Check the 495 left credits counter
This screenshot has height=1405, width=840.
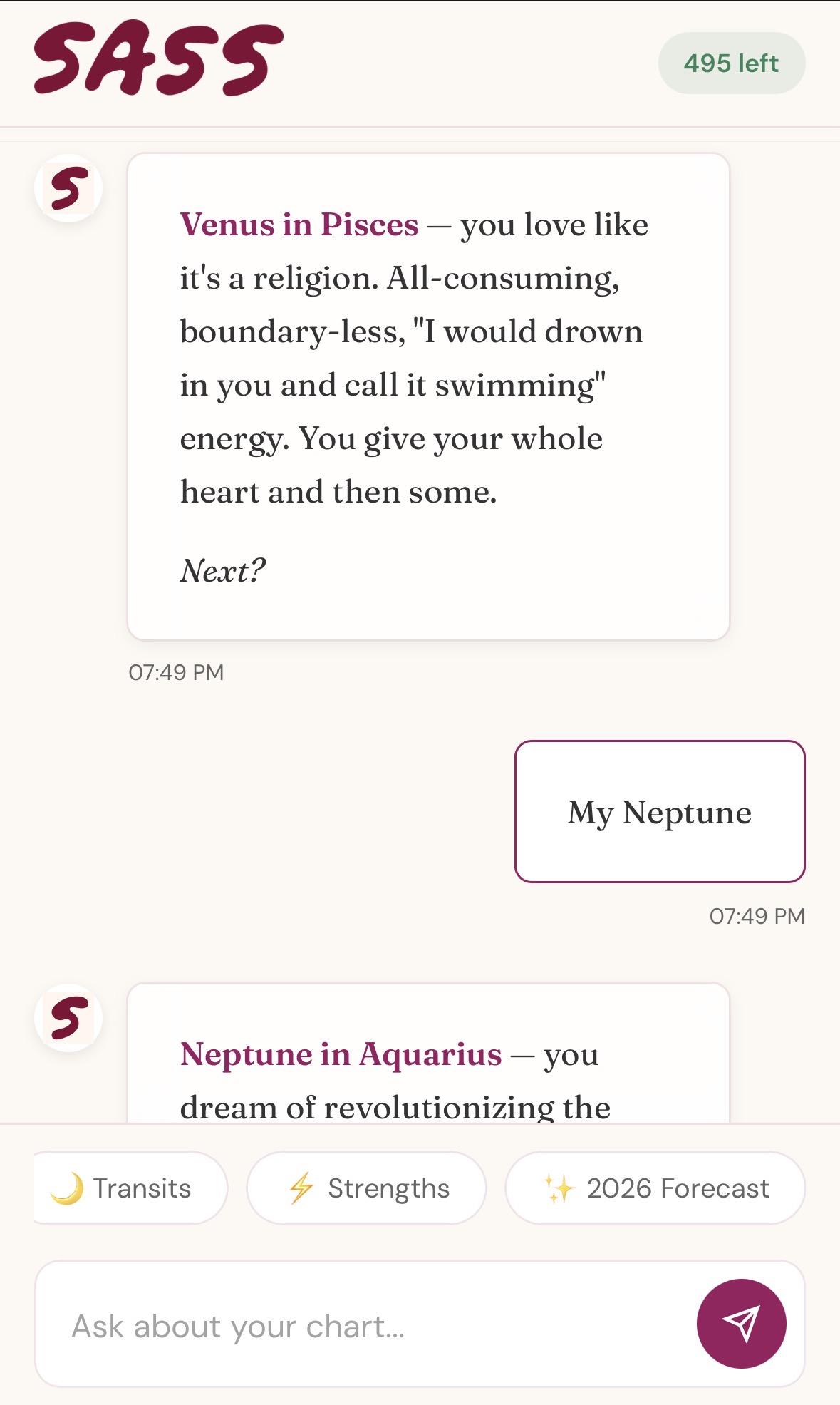pos(731,63)
